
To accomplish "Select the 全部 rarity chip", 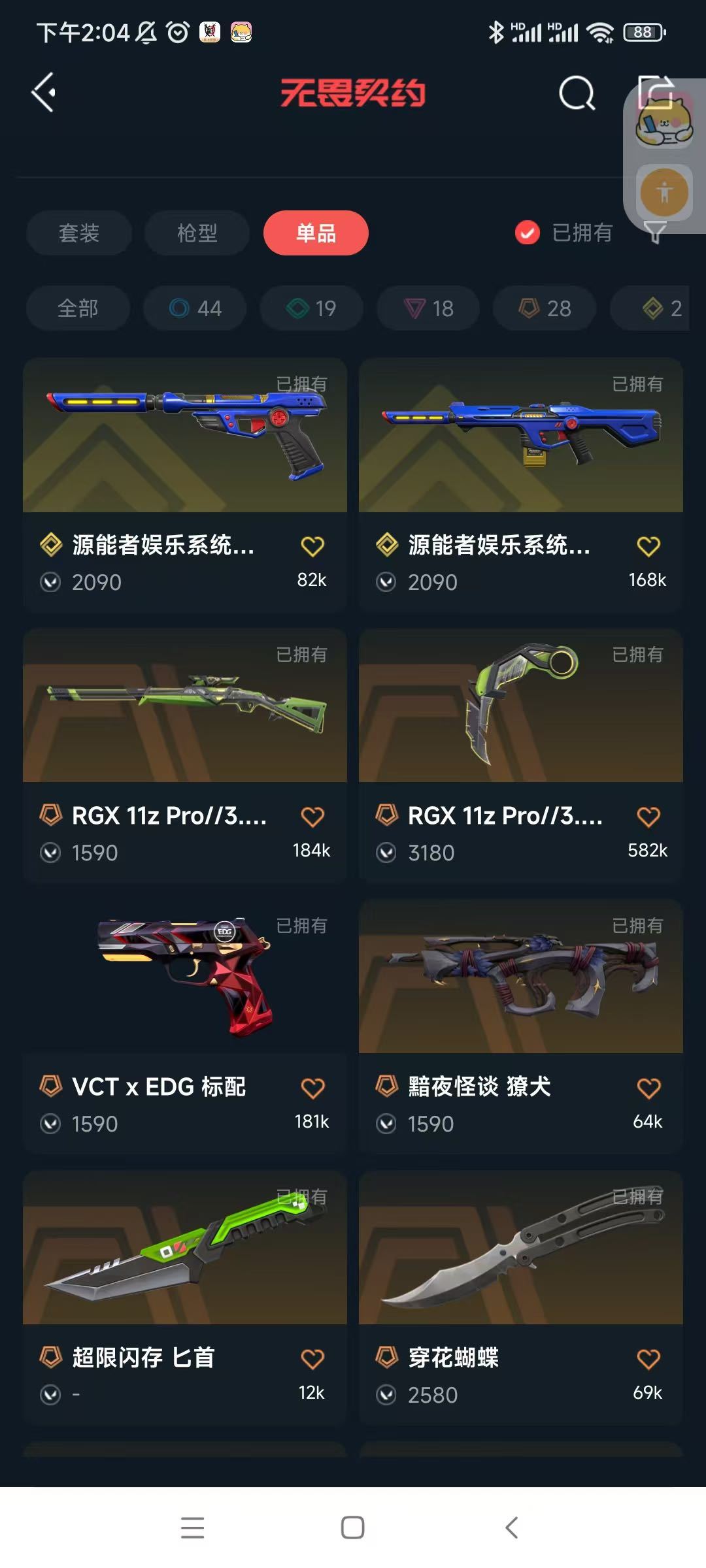I will pos(78,308).
